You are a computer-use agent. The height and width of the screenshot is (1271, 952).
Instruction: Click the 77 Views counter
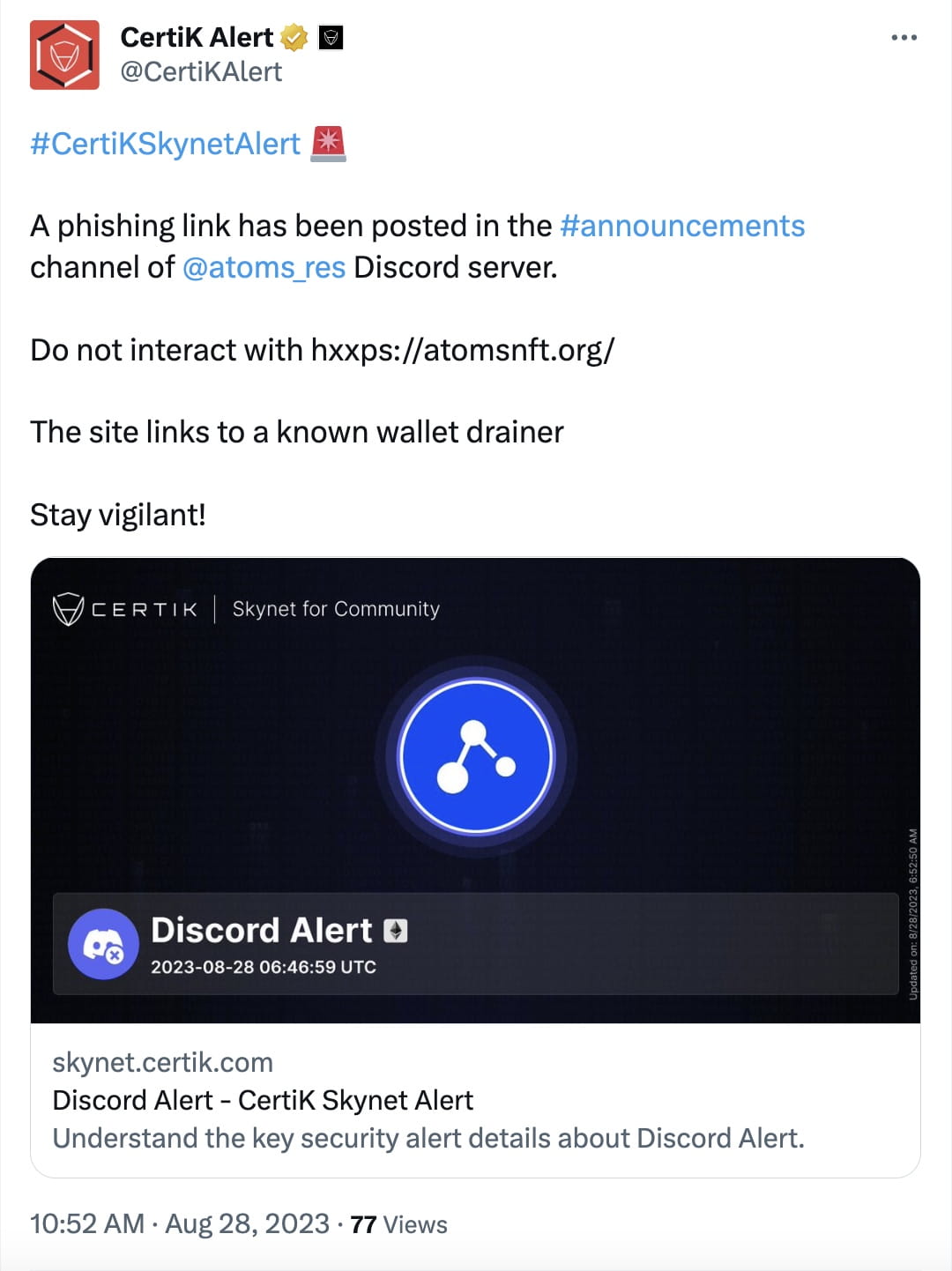(398, 1223)
